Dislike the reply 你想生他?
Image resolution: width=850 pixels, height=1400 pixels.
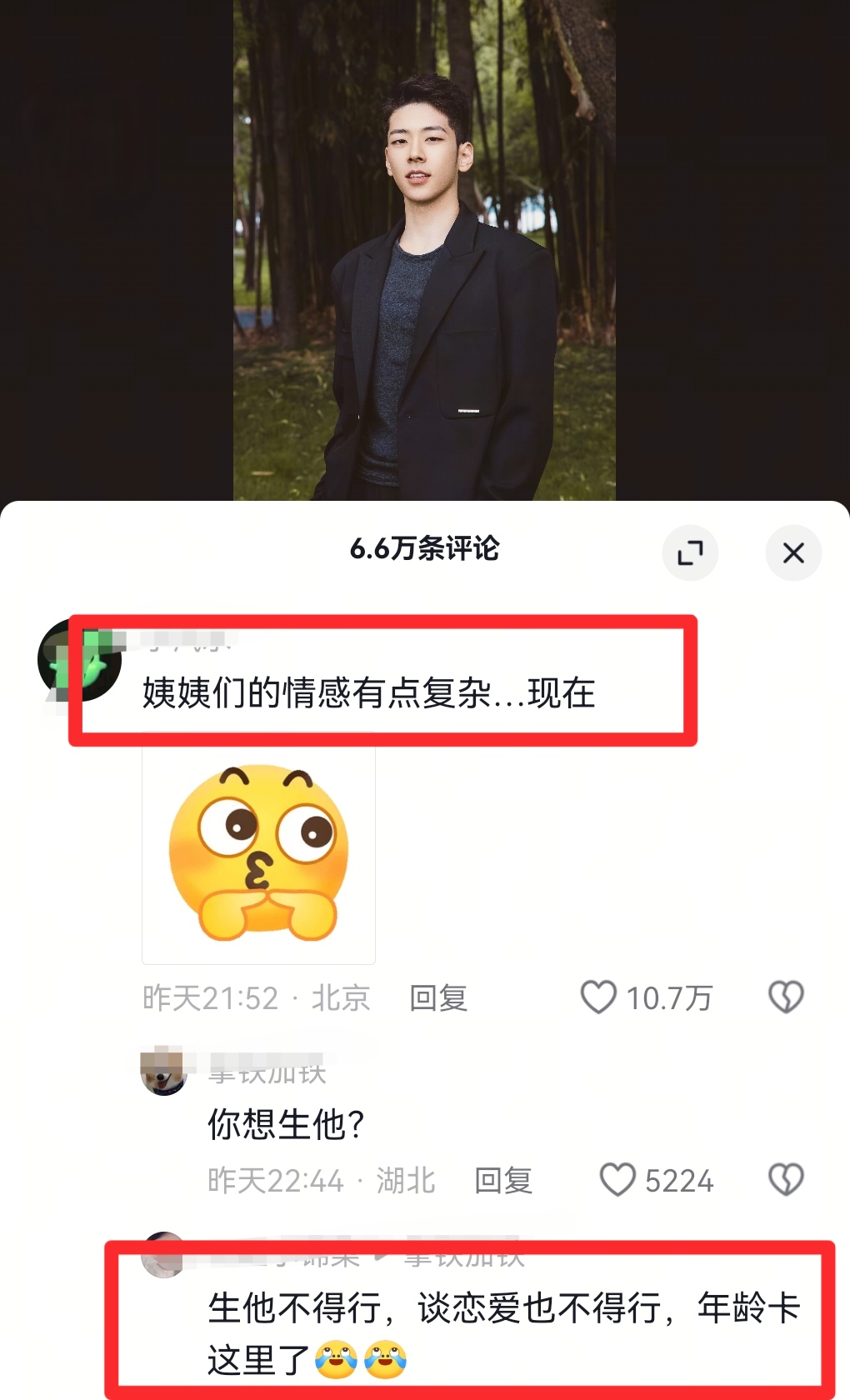[785, 1180]
